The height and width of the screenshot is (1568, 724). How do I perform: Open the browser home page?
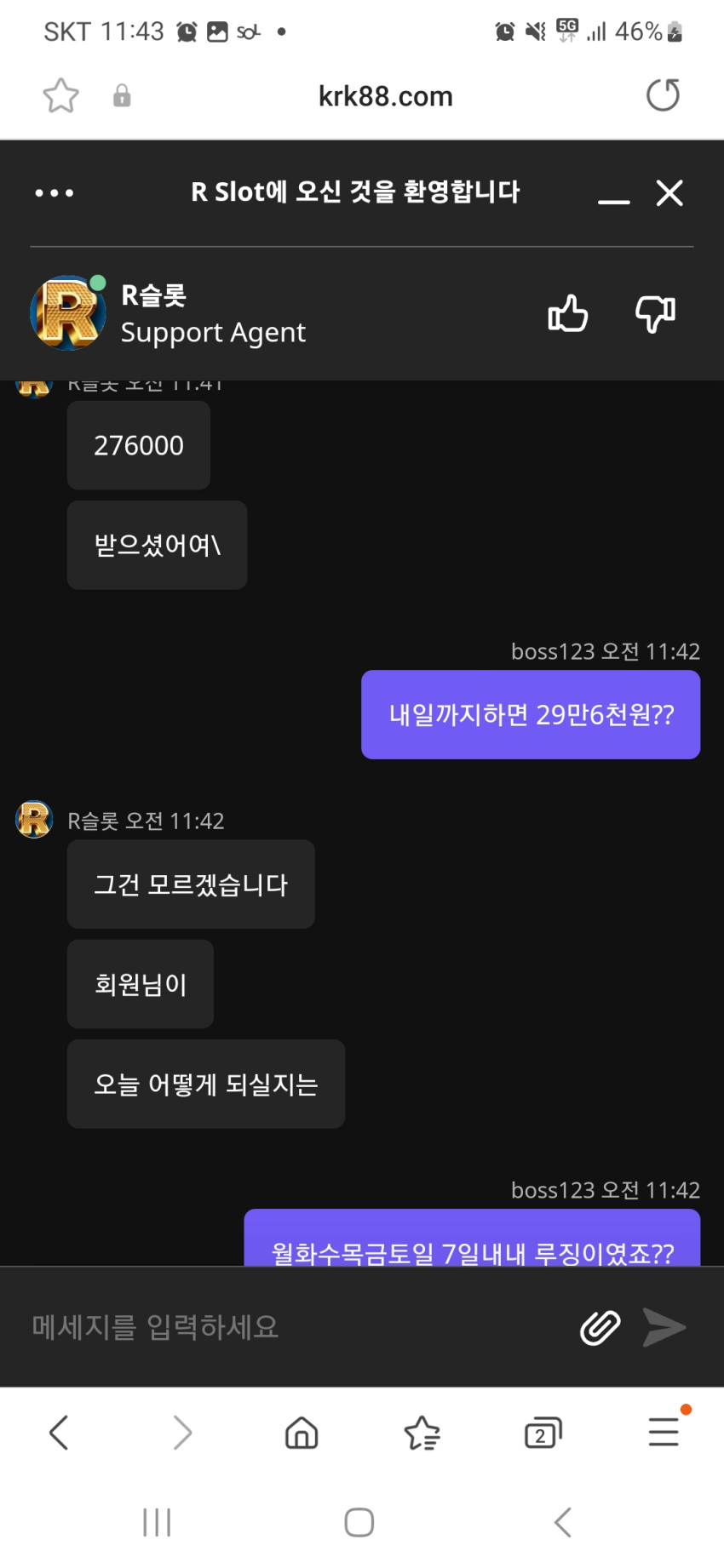(x=302, y=1432)
